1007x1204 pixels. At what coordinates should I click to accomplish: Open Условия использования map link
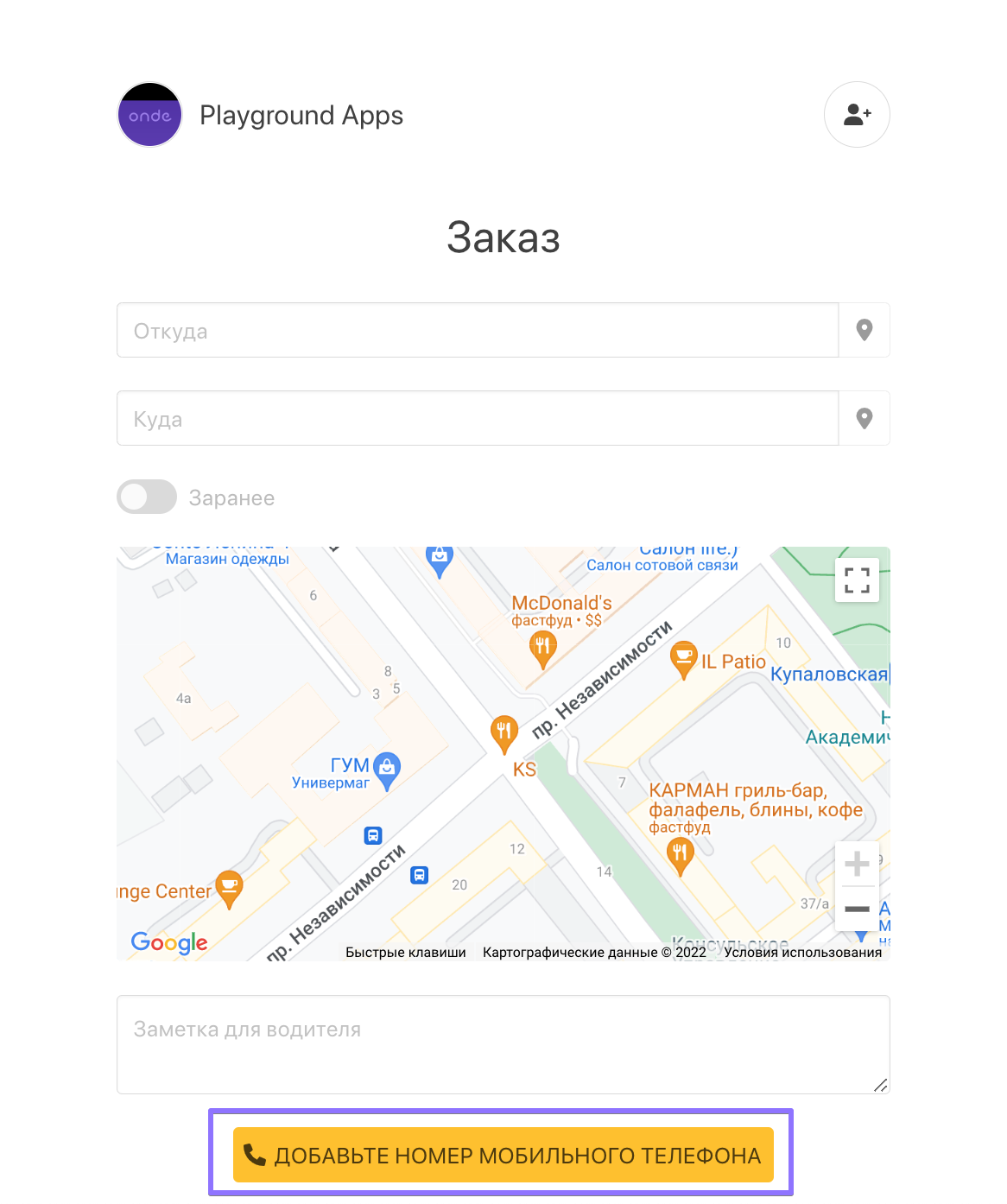coord(802,952)
